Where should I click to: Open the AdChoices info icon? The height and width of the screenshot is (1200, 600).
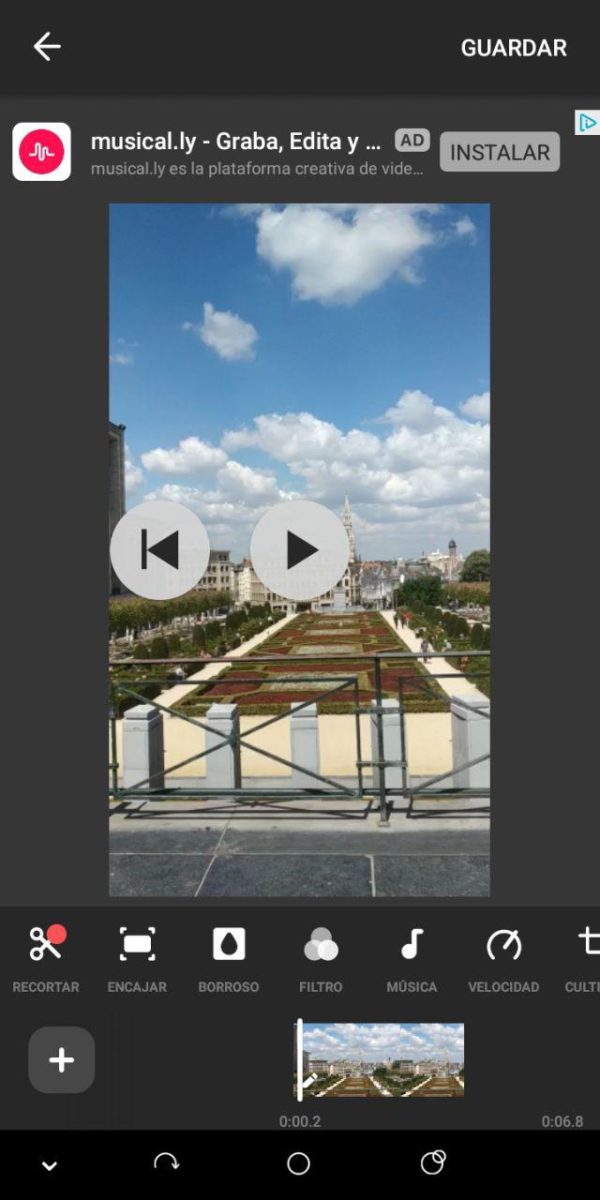(588, 122)
